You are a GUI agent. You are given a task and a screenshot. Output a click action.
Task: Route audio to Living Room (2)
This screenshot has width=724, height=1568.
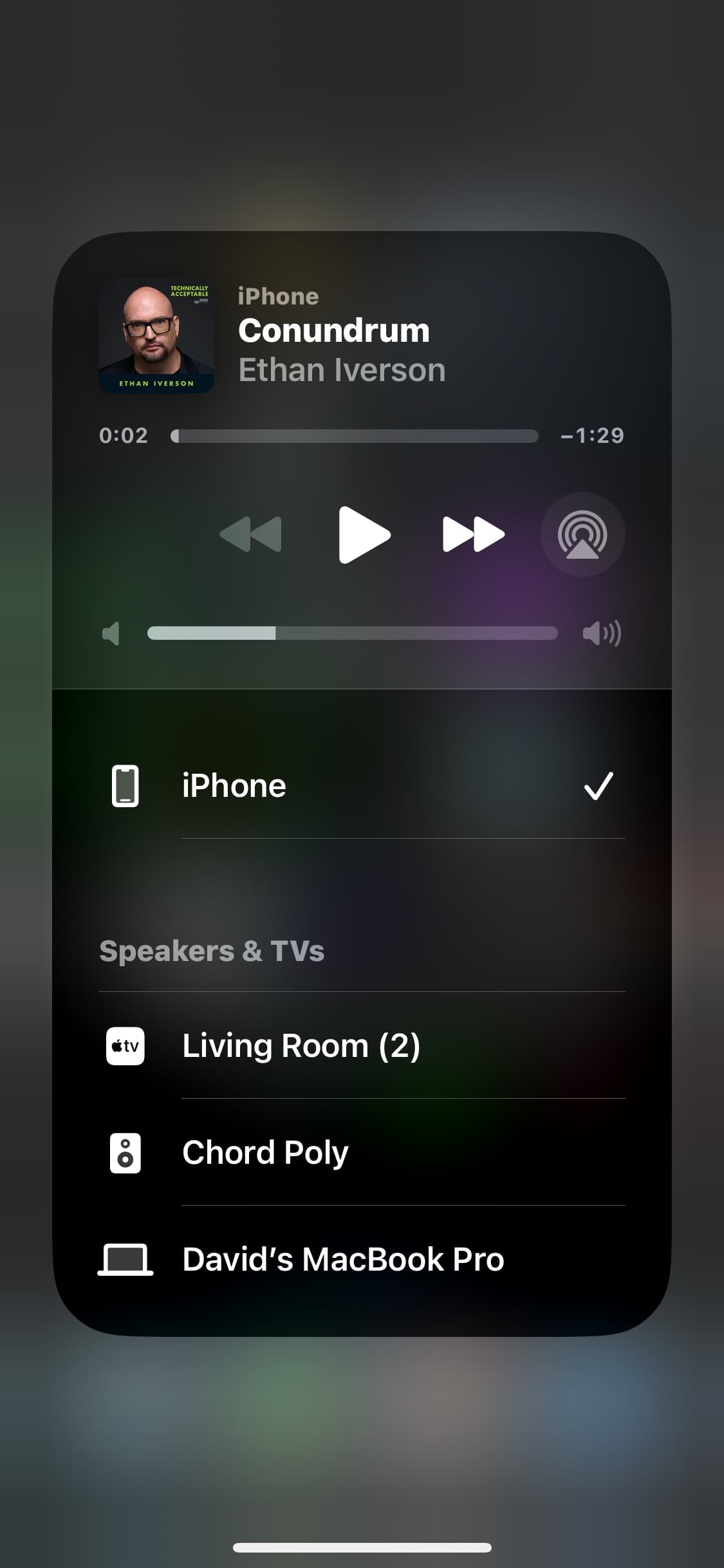pos(362,1045)
